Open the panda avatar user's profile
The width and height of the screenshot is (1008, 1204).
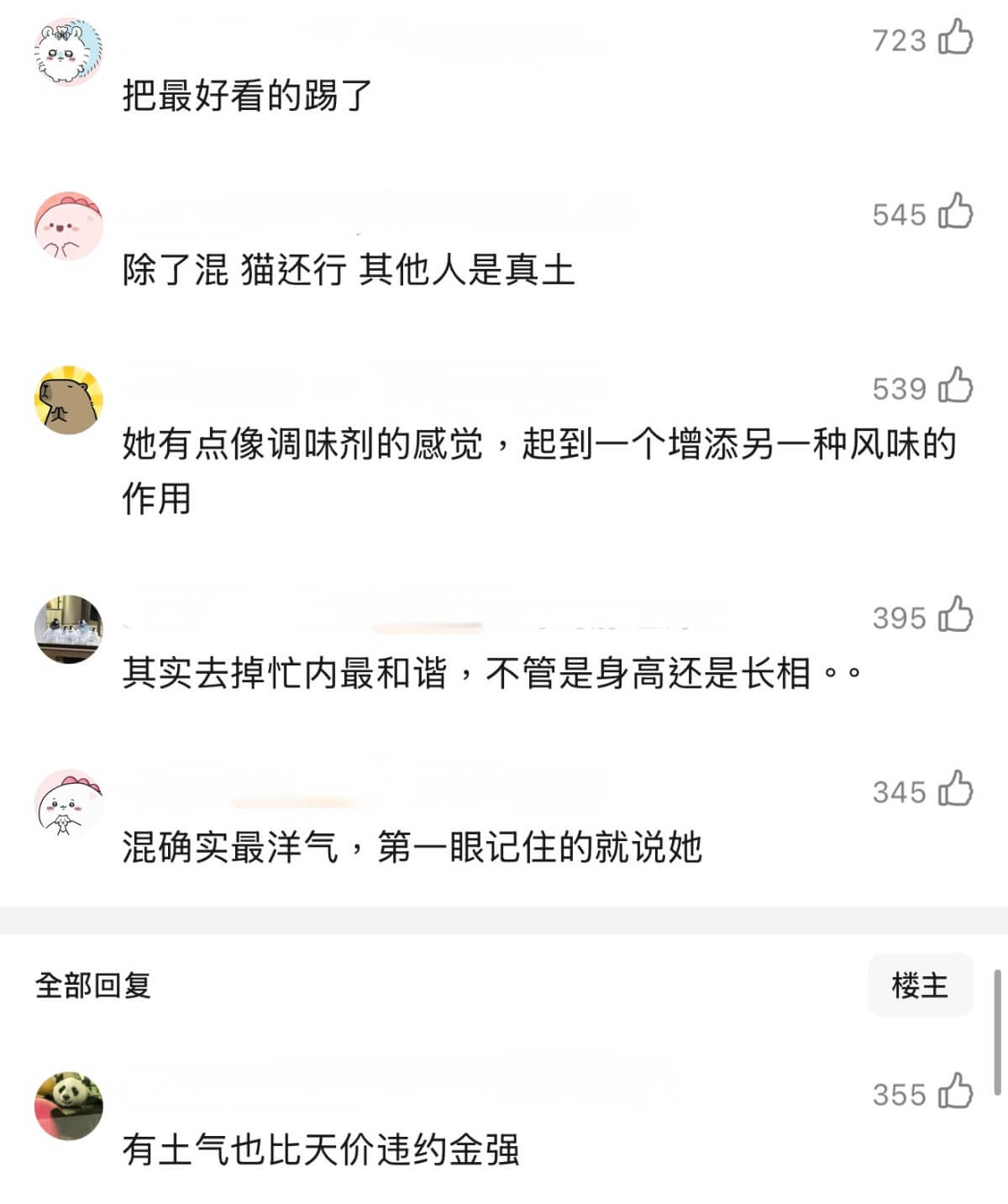coord(69,1106)
